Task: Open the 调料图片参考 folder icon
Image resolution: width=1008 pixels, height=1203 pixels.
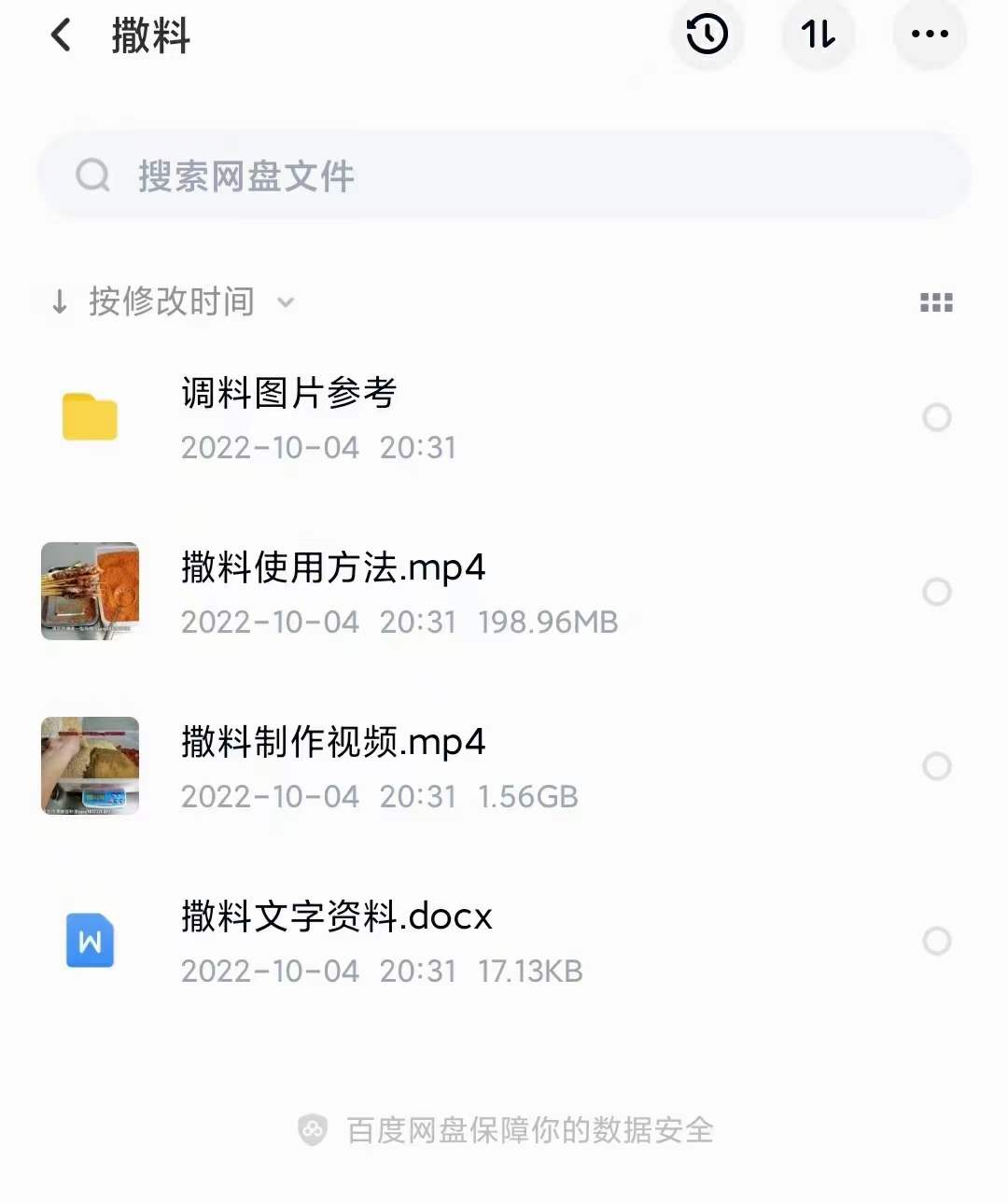Action: pyautogui.click(x=89, y=417)
